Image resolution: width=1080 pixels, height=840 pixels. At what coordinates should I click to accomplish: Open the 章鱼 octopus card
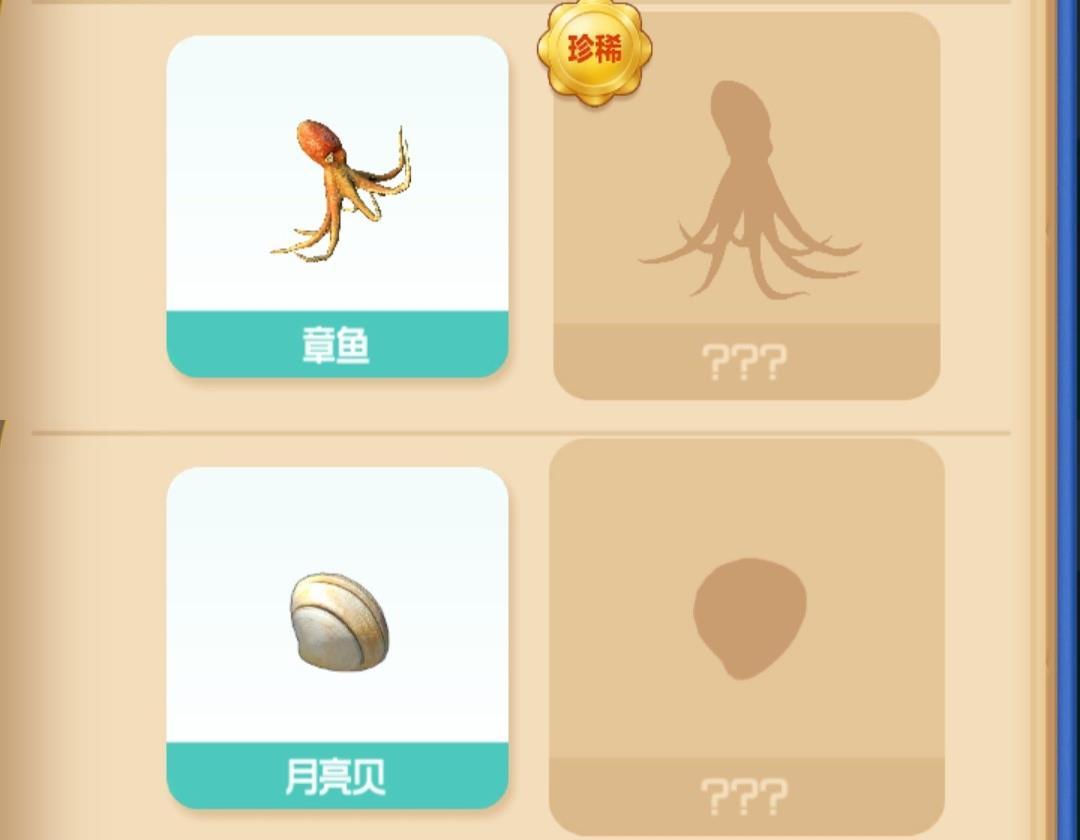(x=337, y=206)
